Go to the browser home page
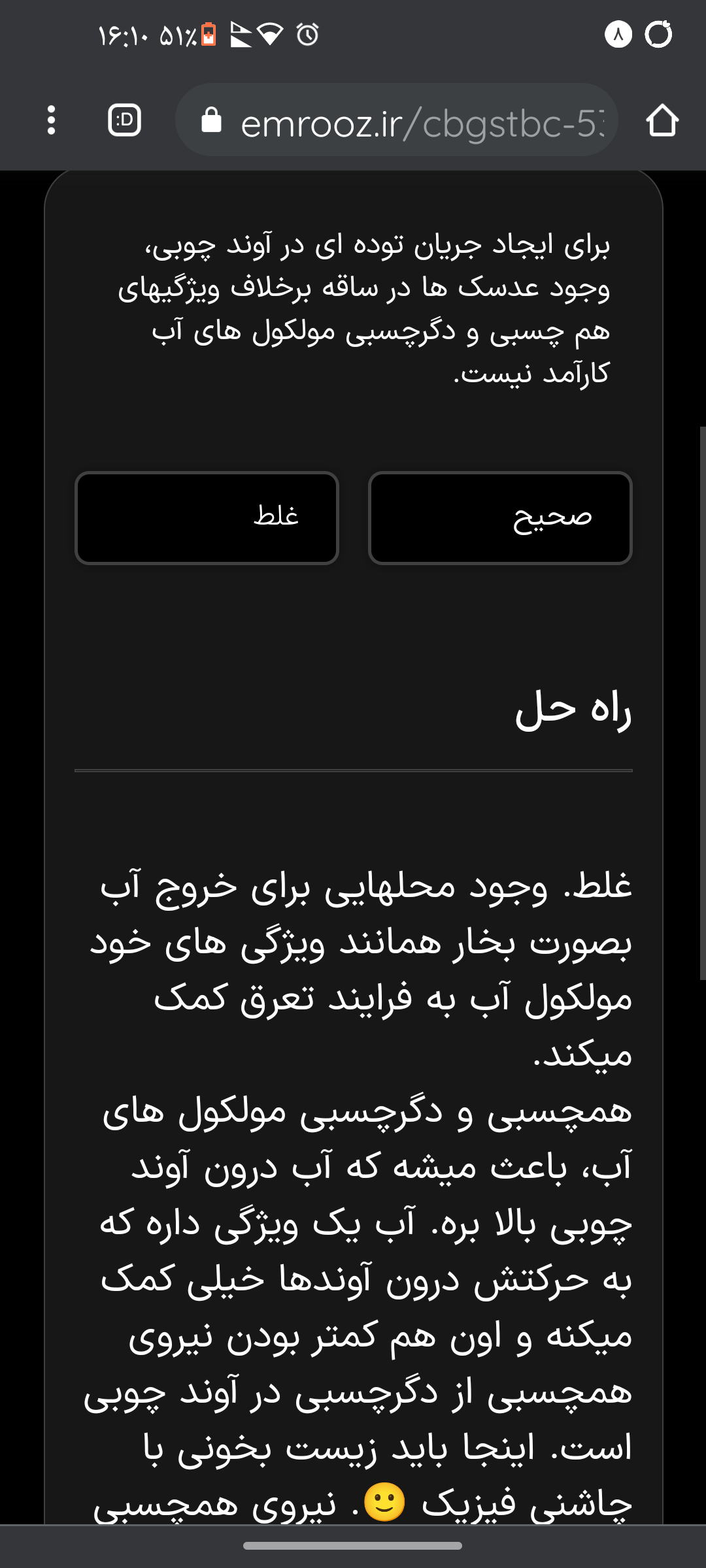 tap(662, 120)
